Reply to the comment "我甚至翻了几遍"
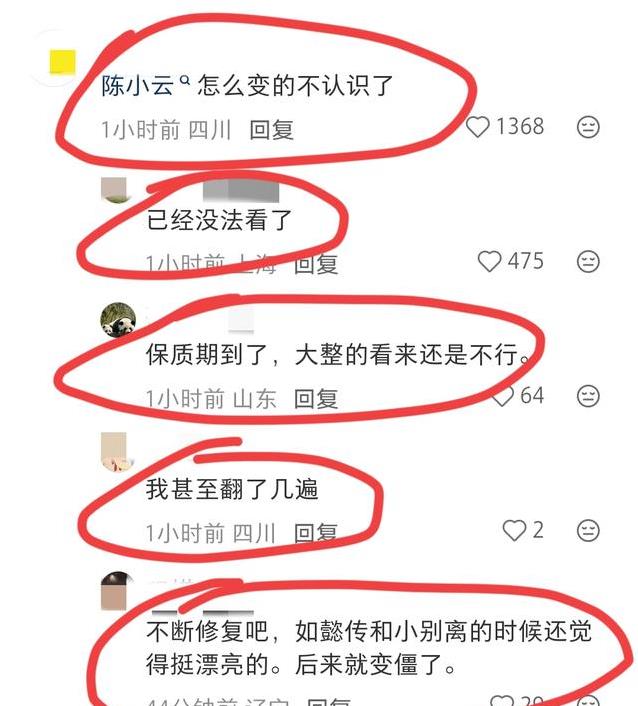The width and height of the screenshot is (638, 706). tap(315, 534)
